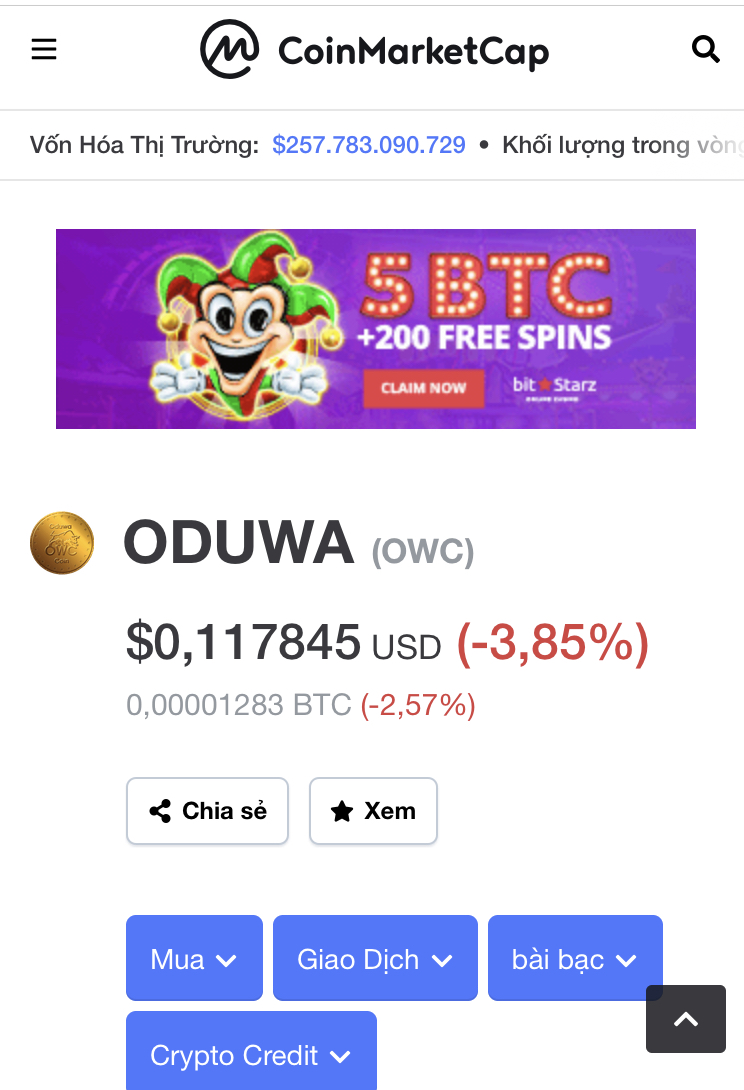Jump back to top with arrow button

click(685, 1019)
